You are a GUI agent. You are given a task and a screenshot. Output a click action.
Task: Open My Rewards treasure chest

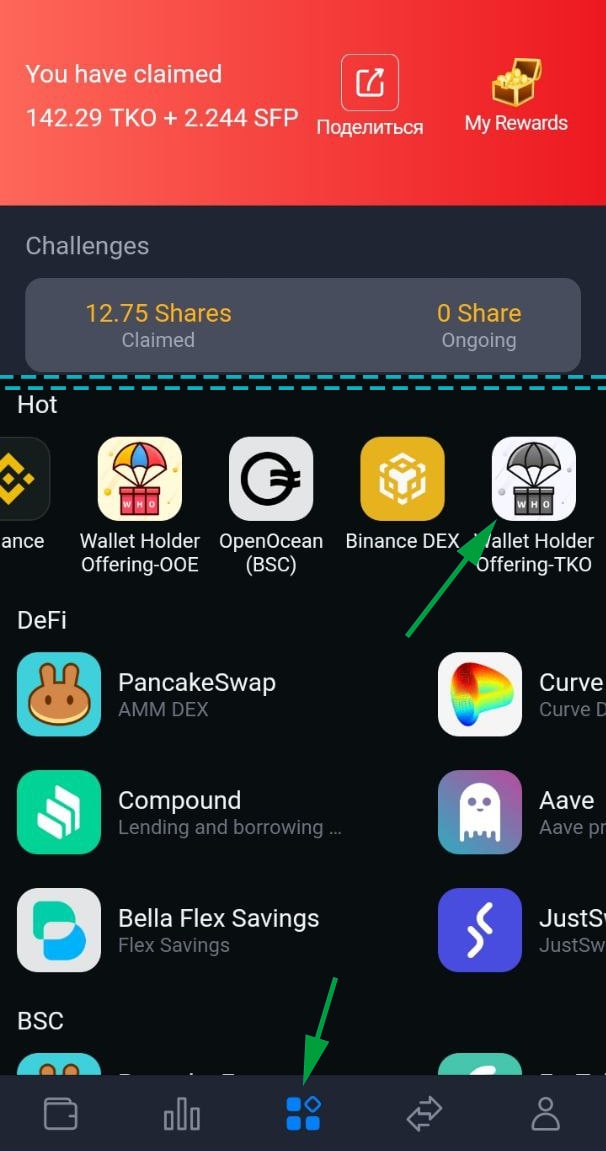pyautogui.click(x=516, y=95)
